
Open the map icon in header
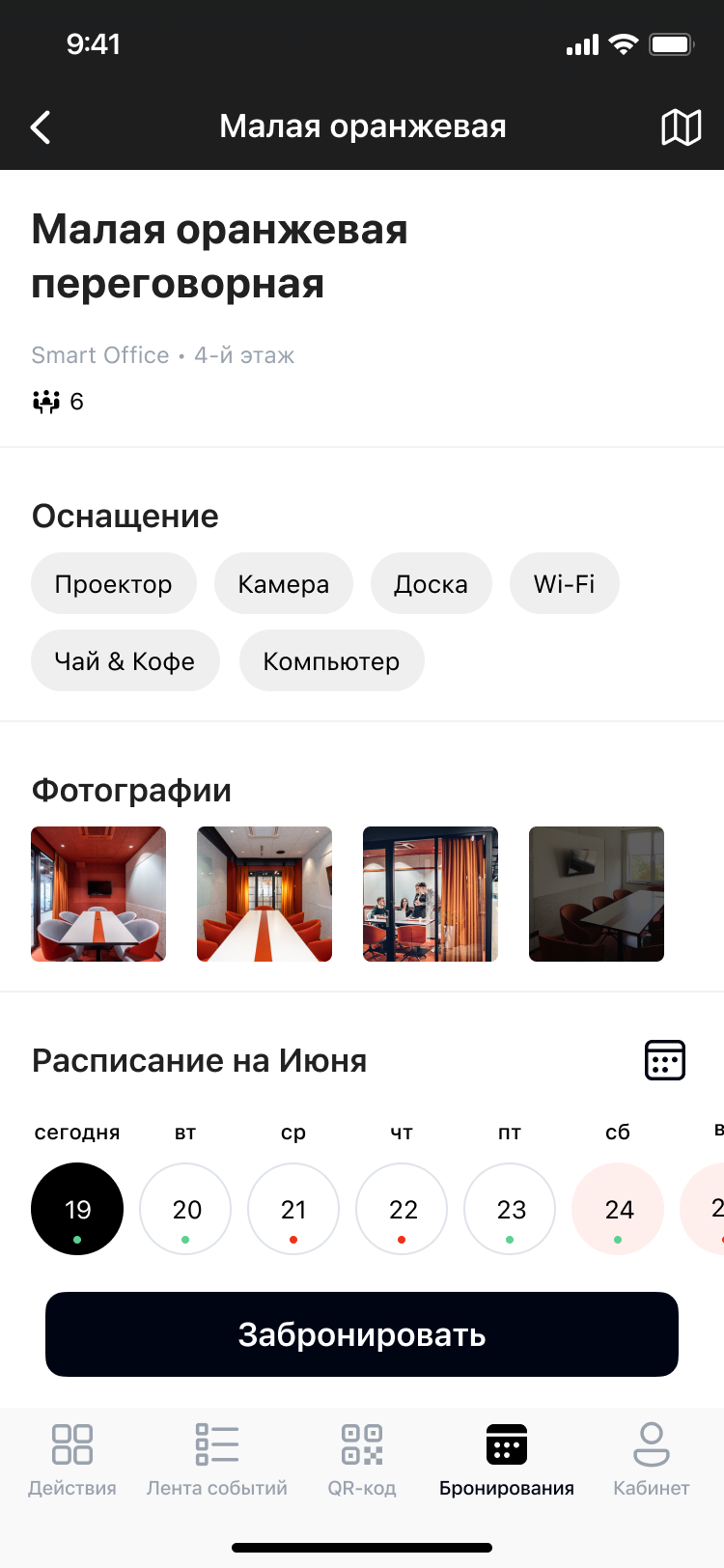[681, 127]
